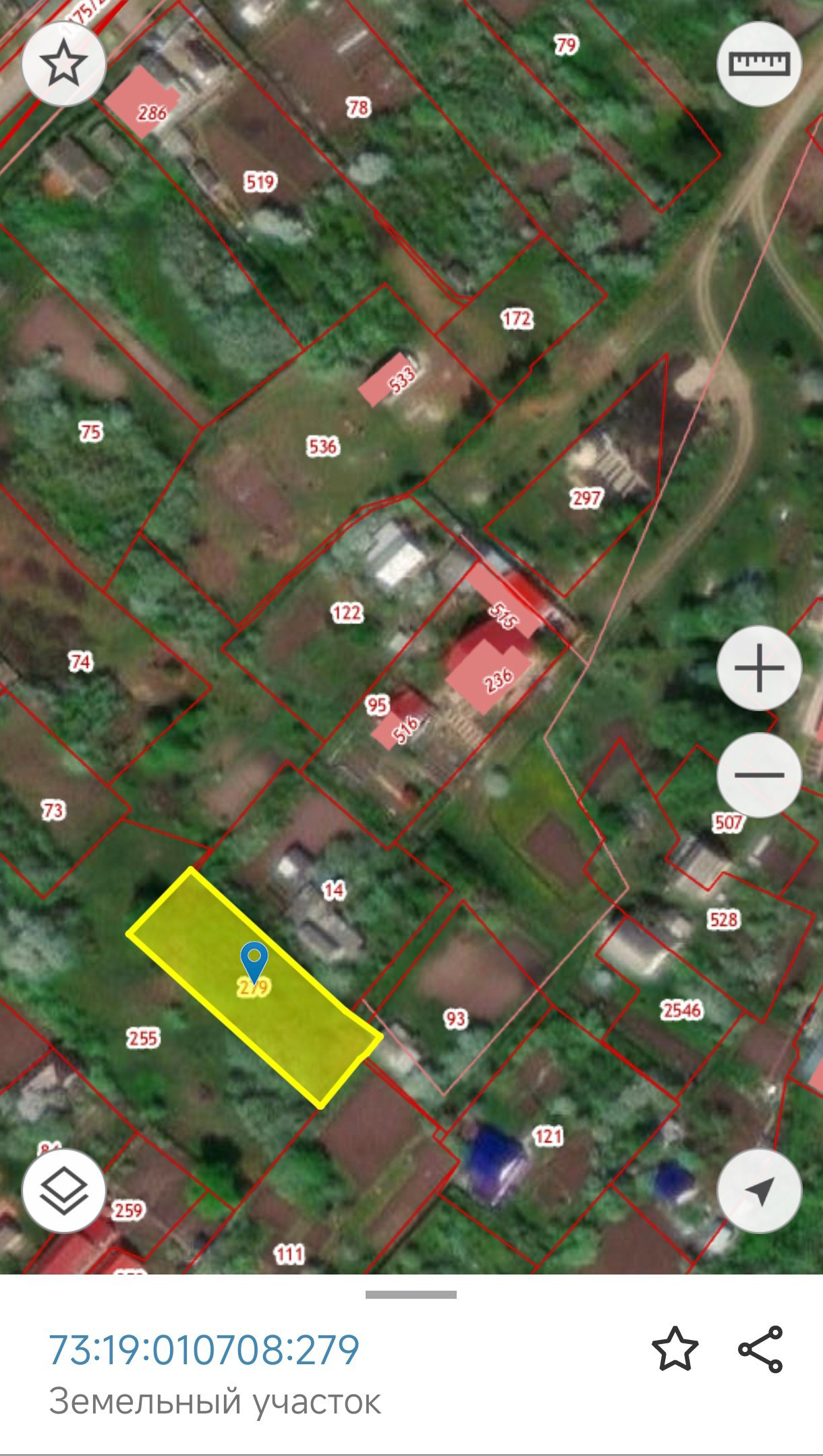Share the selected land parcel
The image size is (823, 1456).
[x=760, y=1349]
